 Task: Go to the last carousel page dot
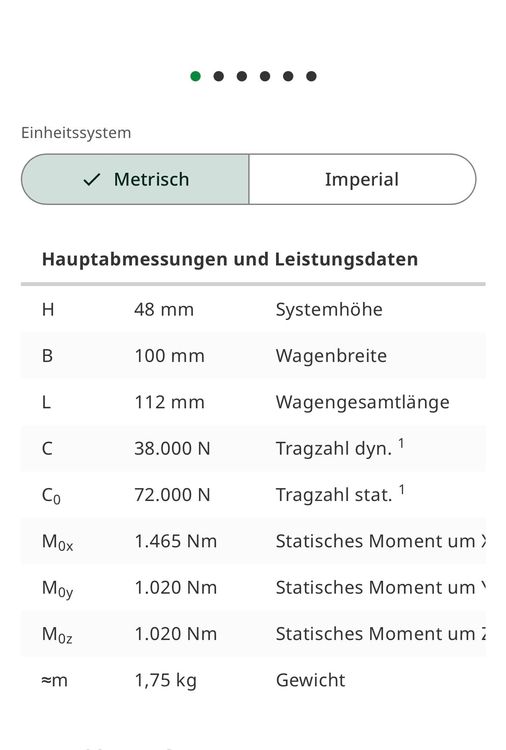[311, 76]
